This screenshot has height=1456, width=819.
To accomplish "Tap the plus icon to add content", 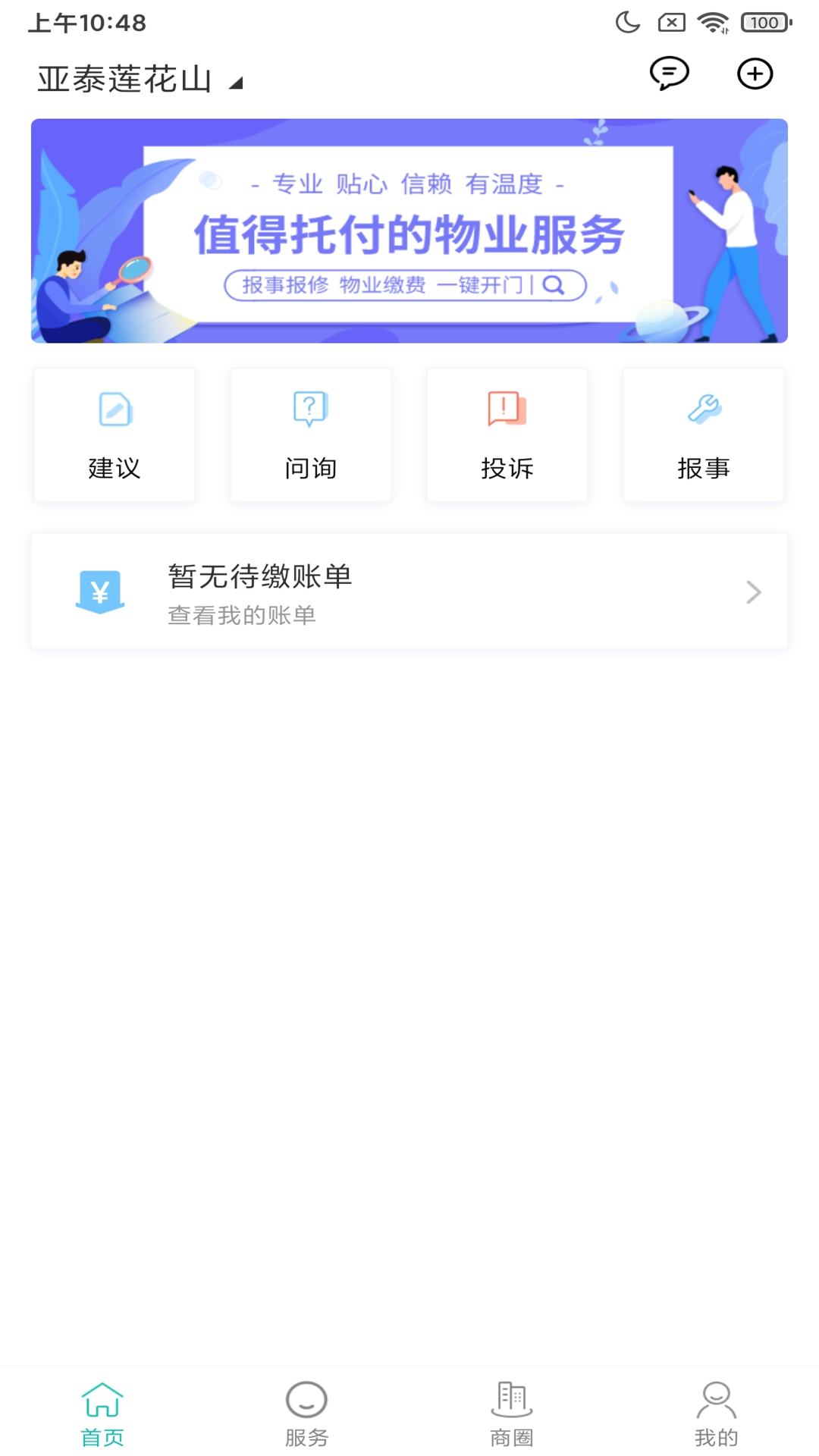I will (755, 74).
